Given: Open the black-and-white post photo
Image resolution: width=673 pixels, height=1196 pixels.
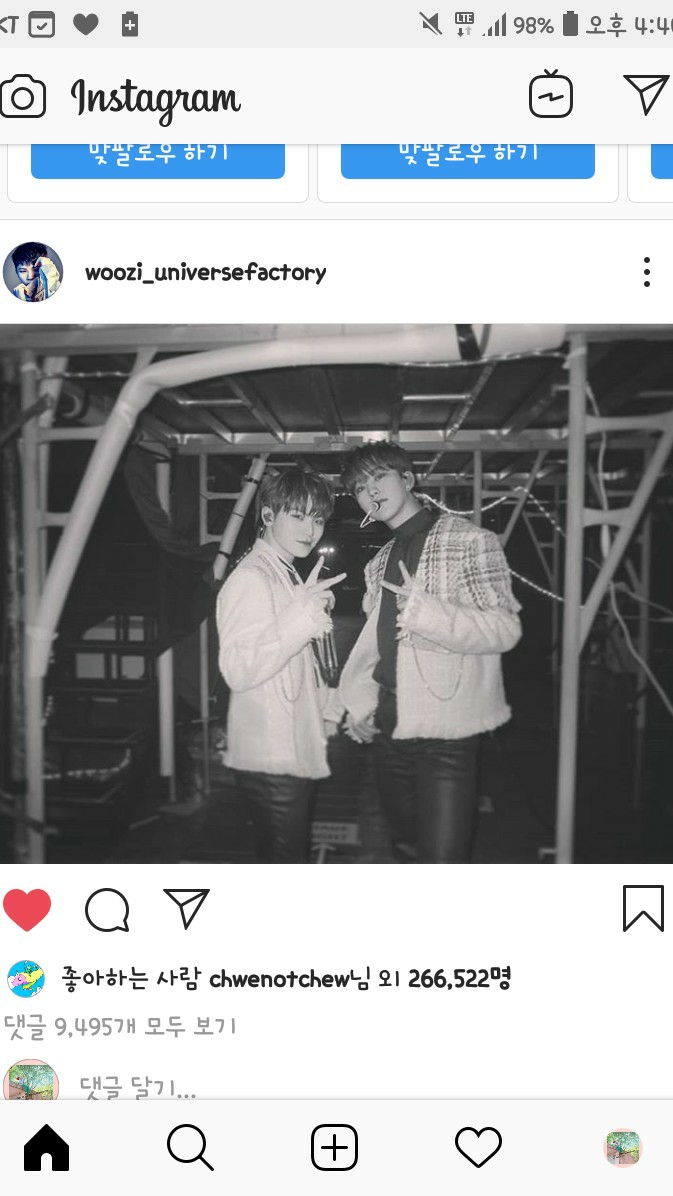Looking at the screenshot, I should [x=336, y=593].
